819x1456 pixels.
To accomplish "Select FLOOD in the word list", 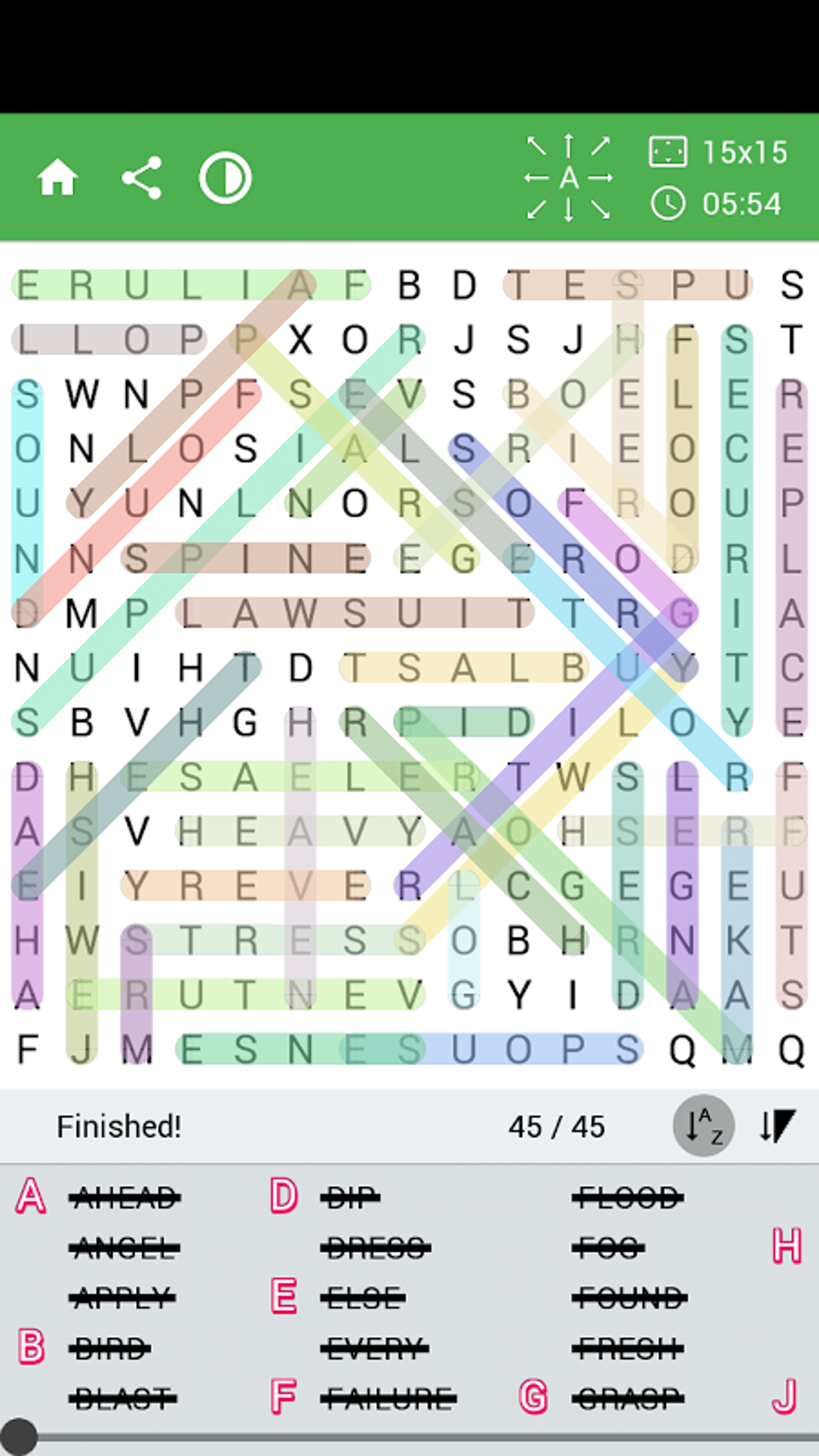I will click(x=630, y=1197).
